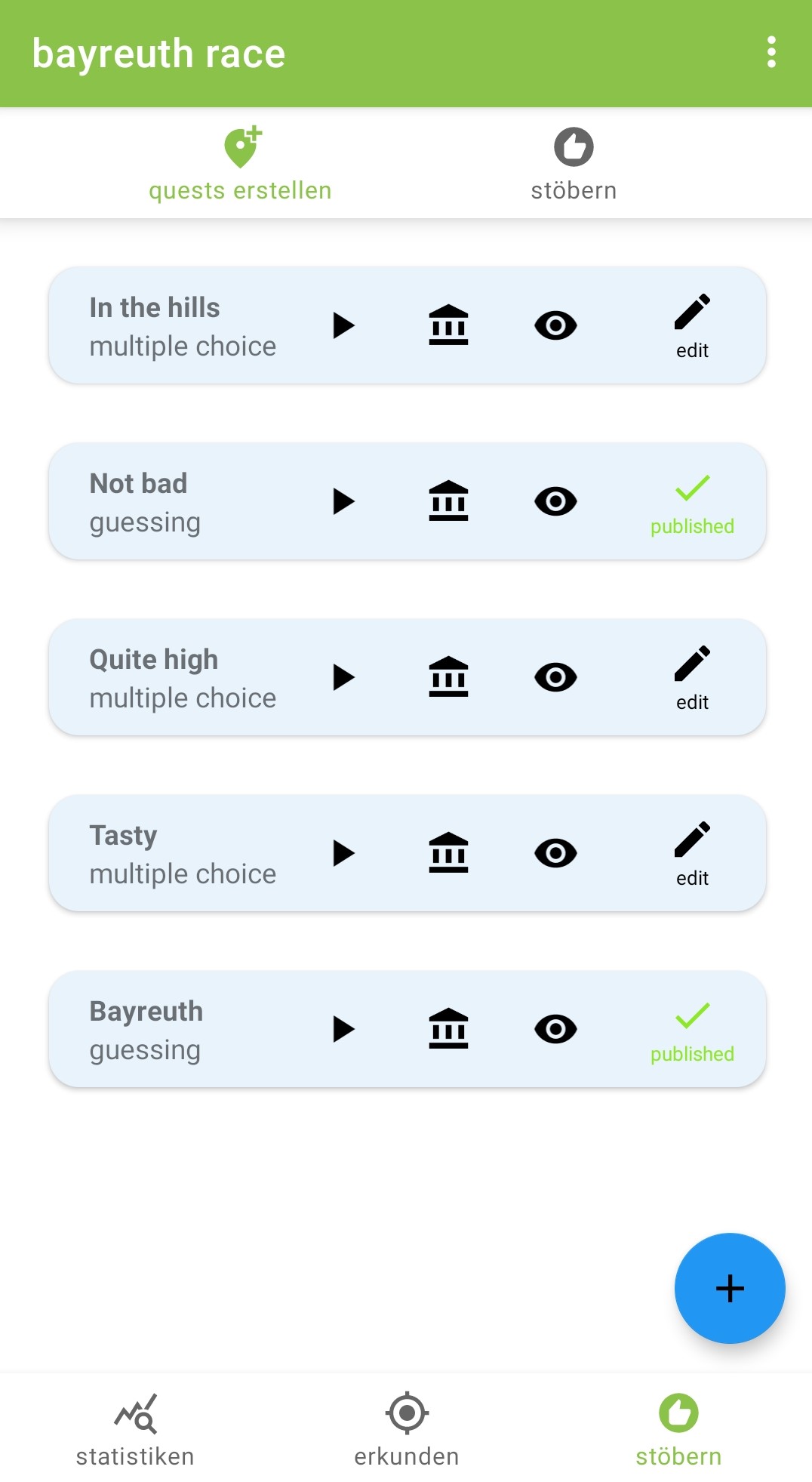The height and width of the screenshot is (1482, 812).
Task: Edit the In the hills quest
Action: (x=692, y=326)
